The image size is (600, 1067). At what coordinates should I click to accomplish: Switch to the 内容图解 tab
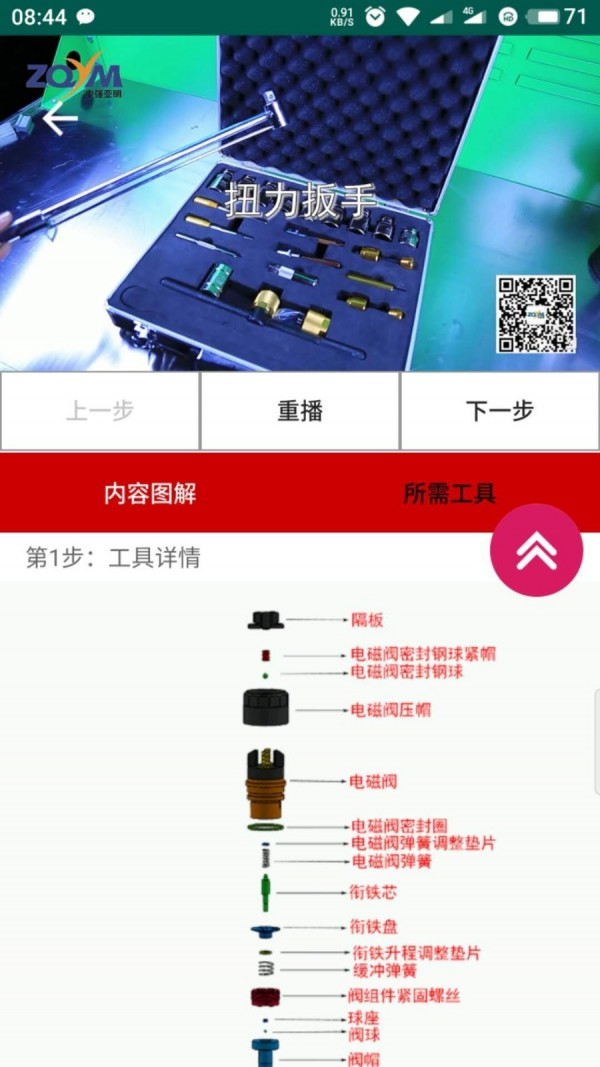pyautogui.click(x=150, y=493)
